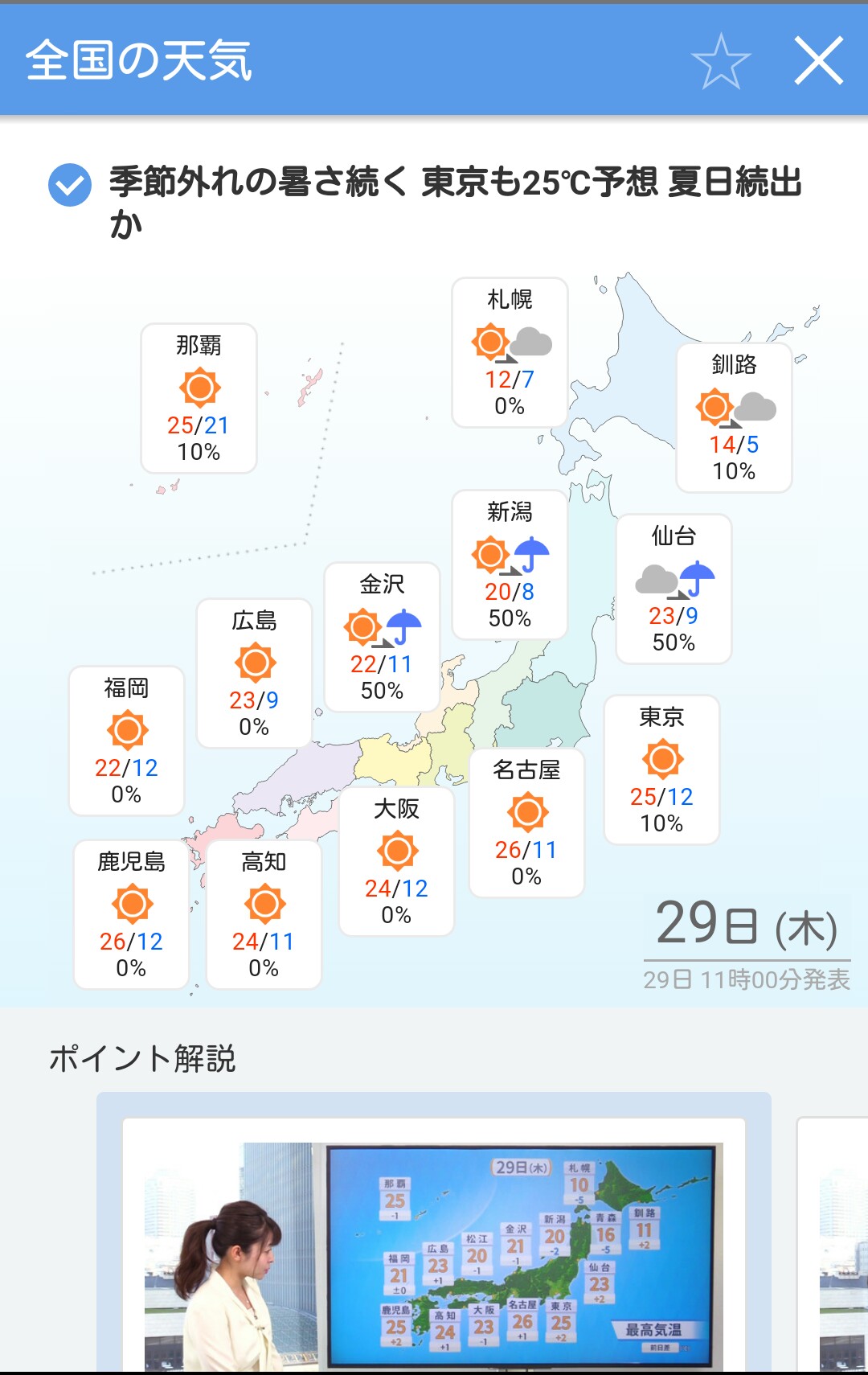
Task: View the 大阪 weather forecast card
Action: pyautogui.click(x=396, y=861)
